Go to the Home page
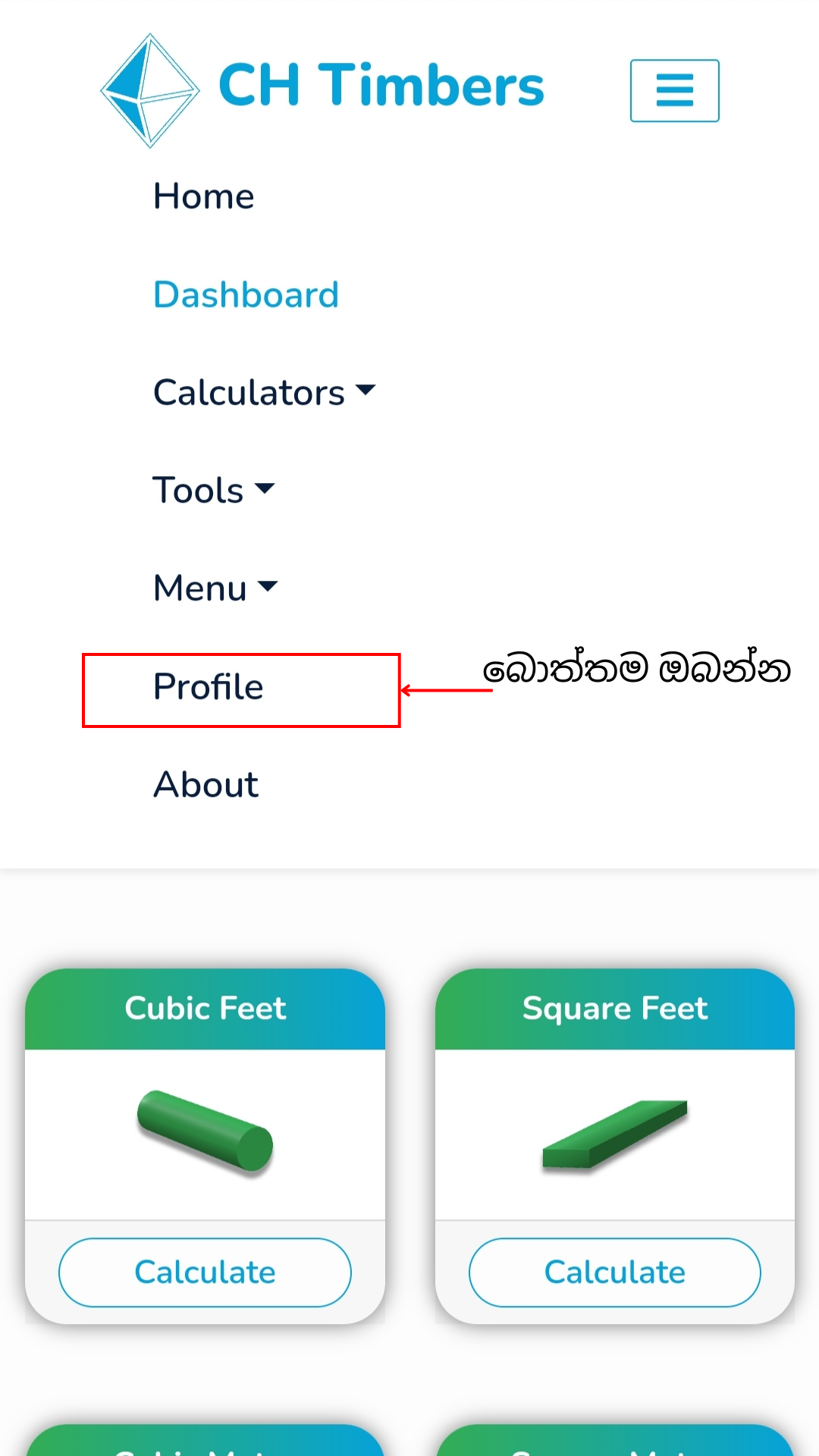Screen dimensions: 819x1456 203,196
